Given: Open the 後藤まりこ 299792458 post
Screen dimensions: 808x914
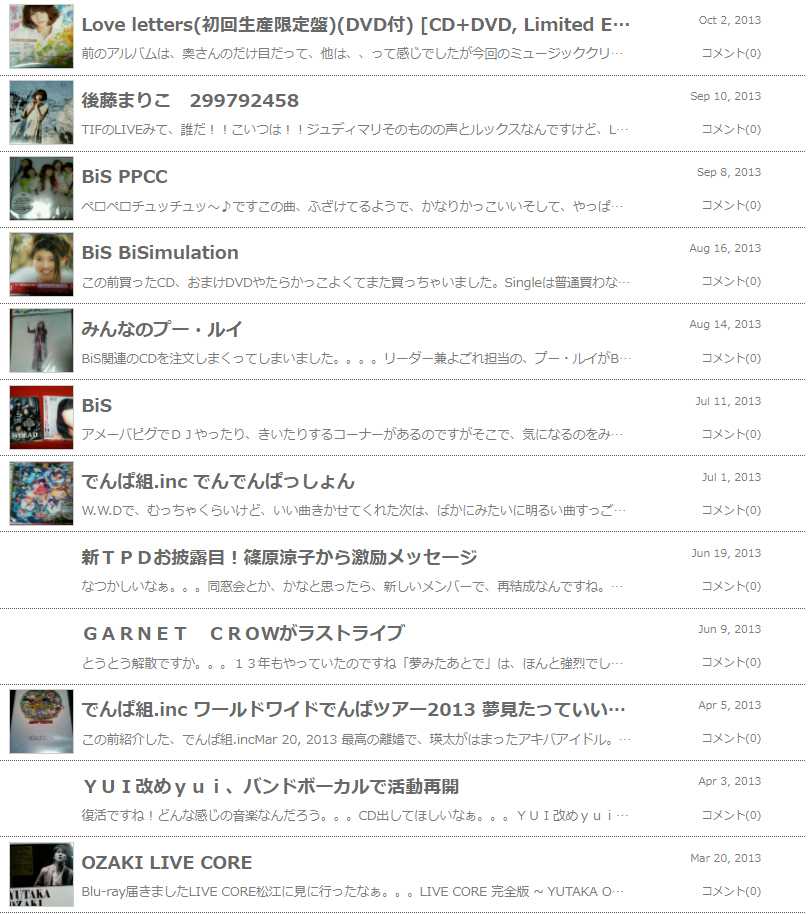Looking at the screenshot, I should (x=190, y=101).
